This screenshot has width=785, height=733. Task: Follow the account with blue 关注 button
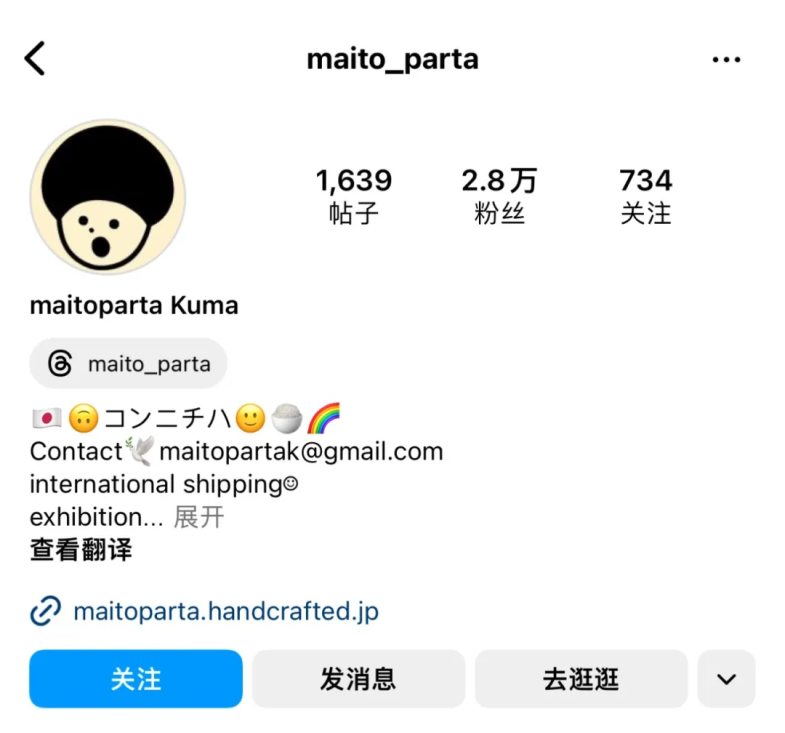coord(136,679)
